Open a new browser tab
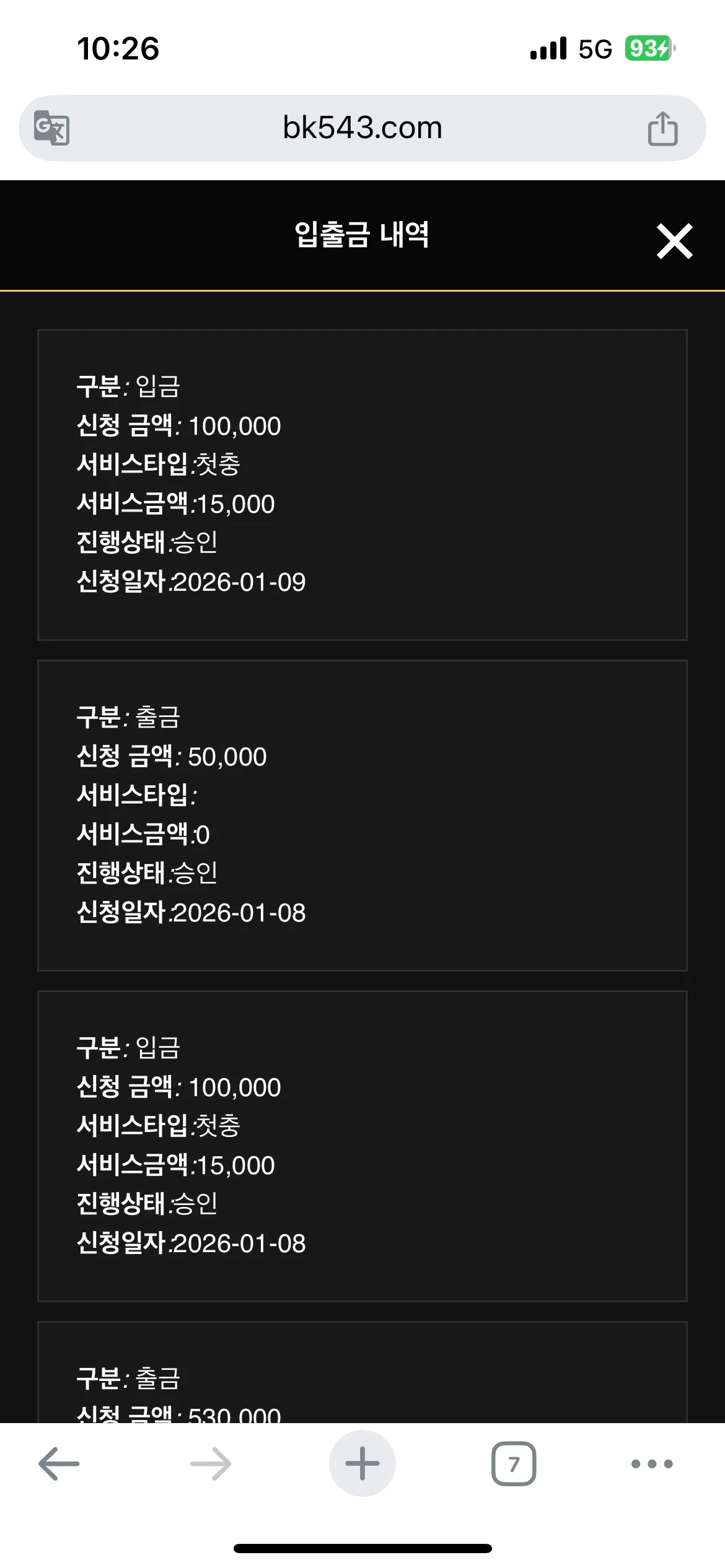The height and width of the screenshot is (1568, 725). click(x=362, y=1464)
